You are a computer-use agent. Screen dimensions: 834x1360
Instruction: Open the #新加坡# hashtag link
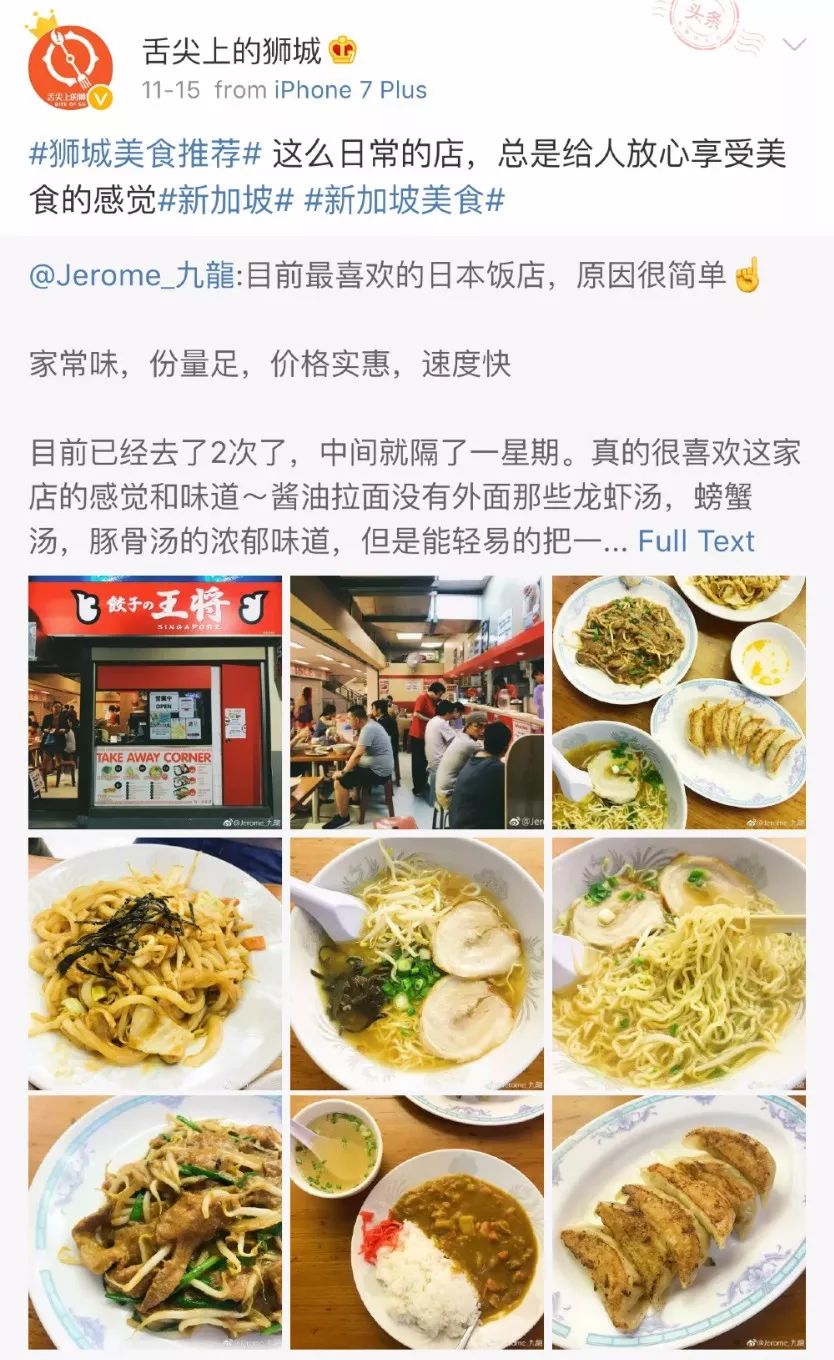click(x=225, y=200)
